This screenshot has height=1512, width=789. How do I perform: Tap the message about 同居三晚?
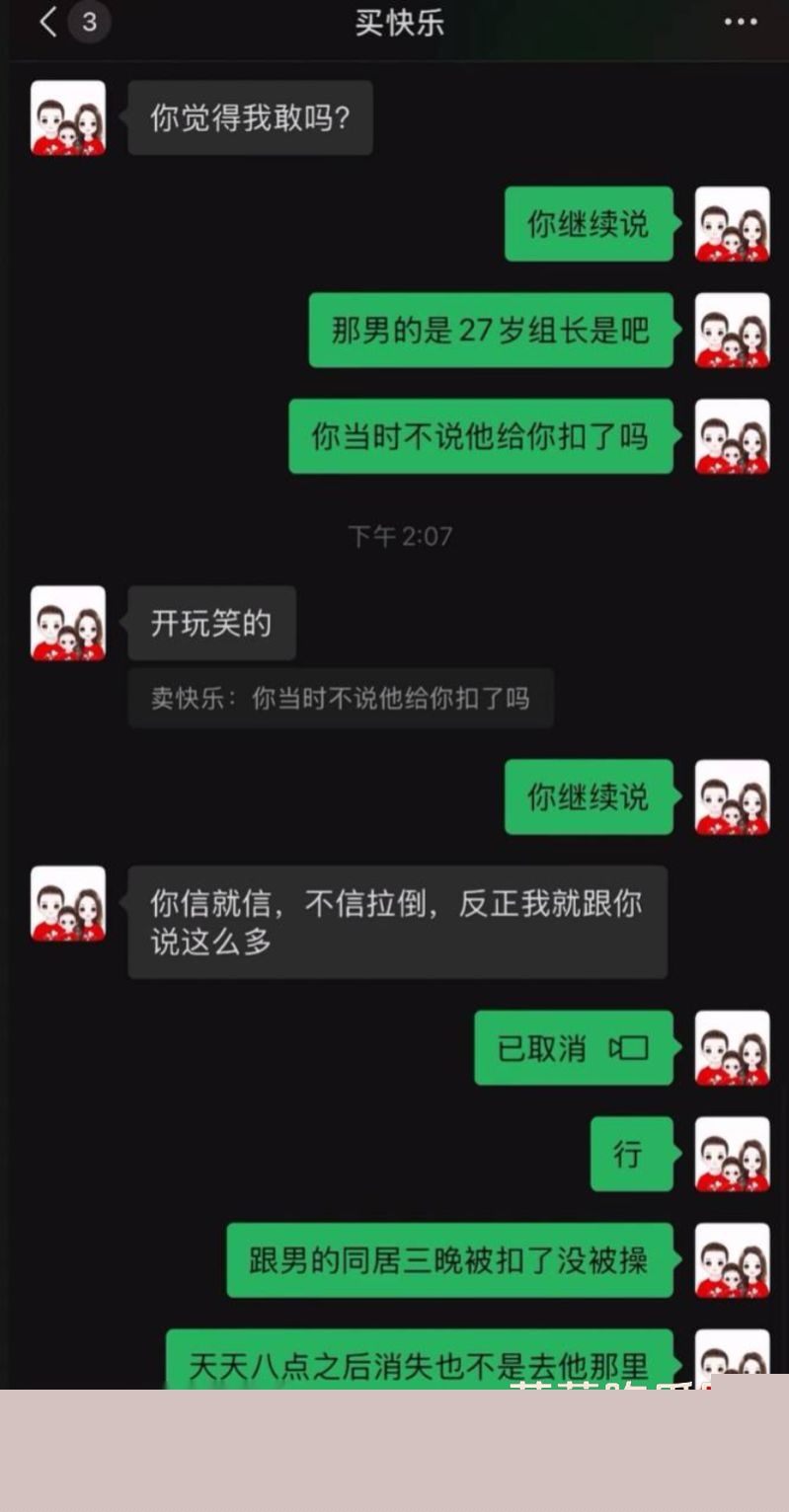[450, 1260]
